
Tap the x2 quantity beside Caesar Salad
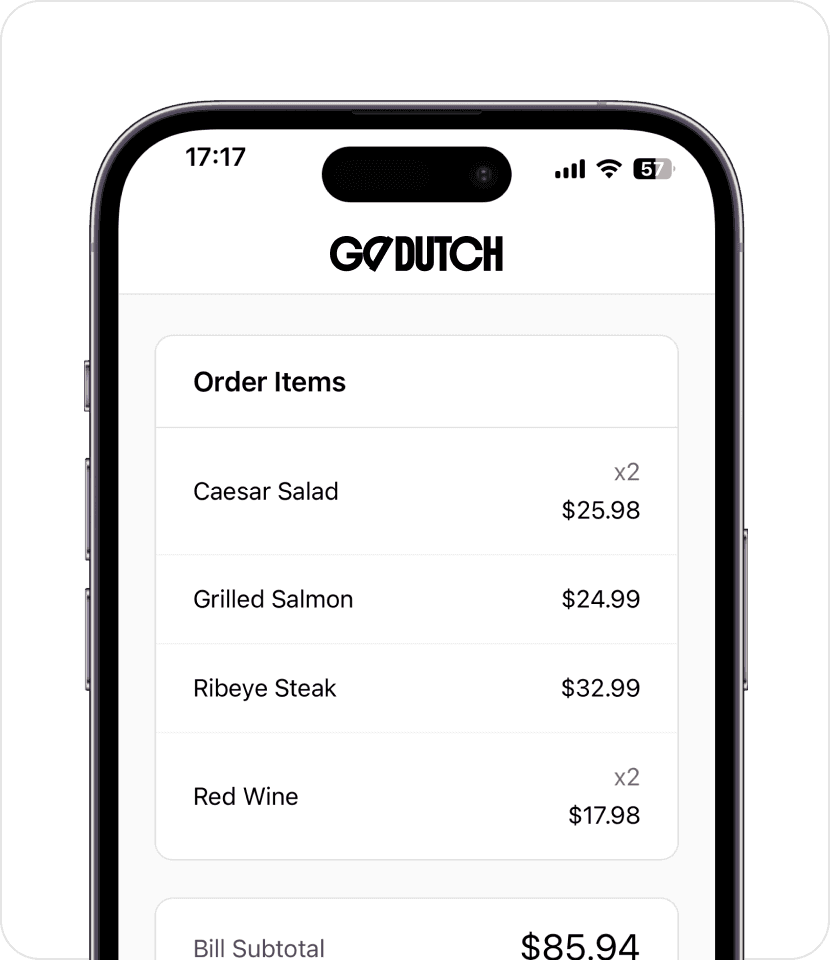625,471
